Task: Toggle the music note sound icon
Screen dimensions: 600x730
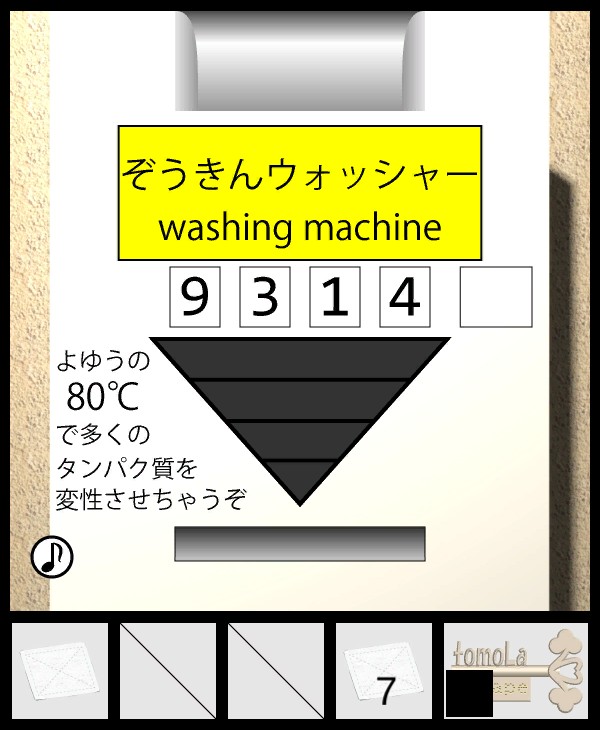Action: (52, 557)
